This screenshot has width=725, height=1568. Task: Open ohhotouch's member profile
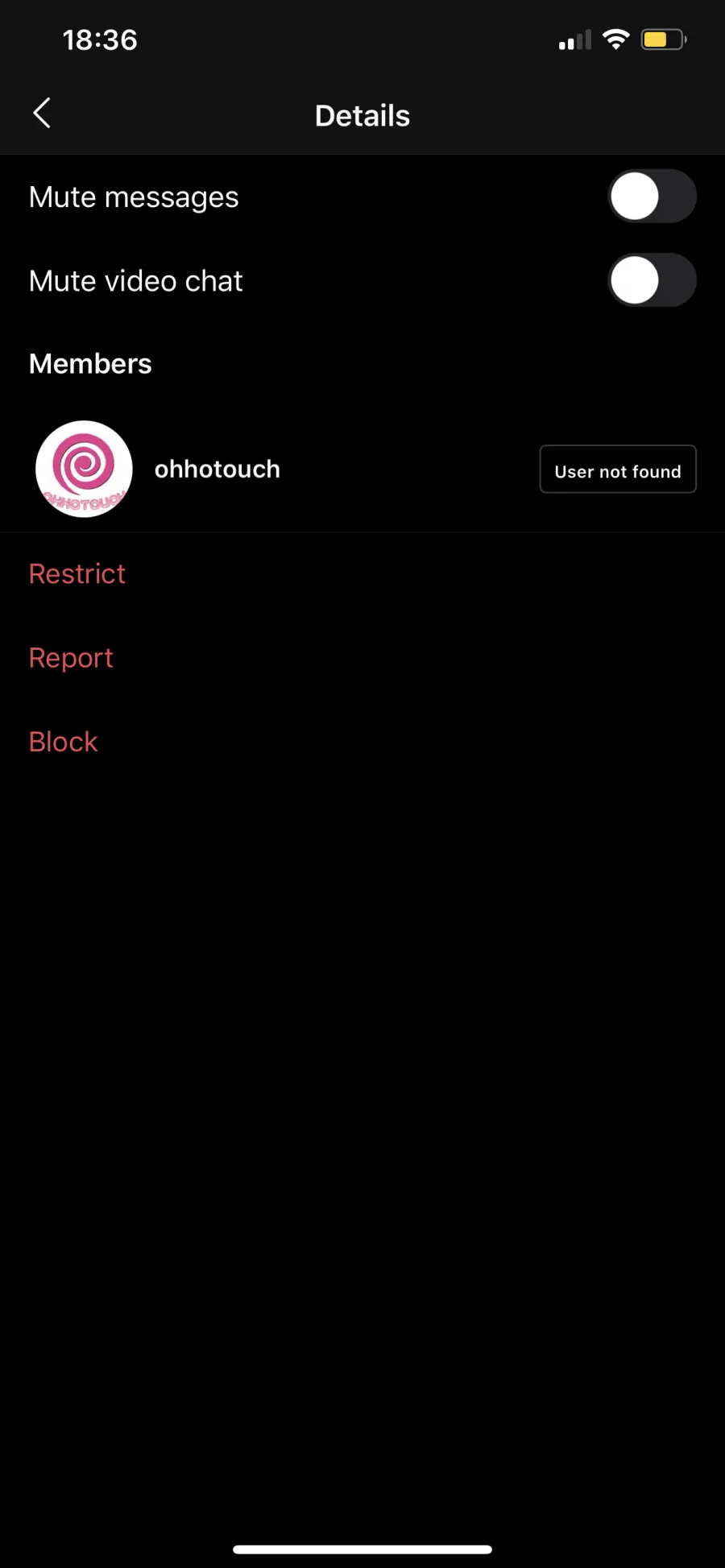tap(217, 469)
